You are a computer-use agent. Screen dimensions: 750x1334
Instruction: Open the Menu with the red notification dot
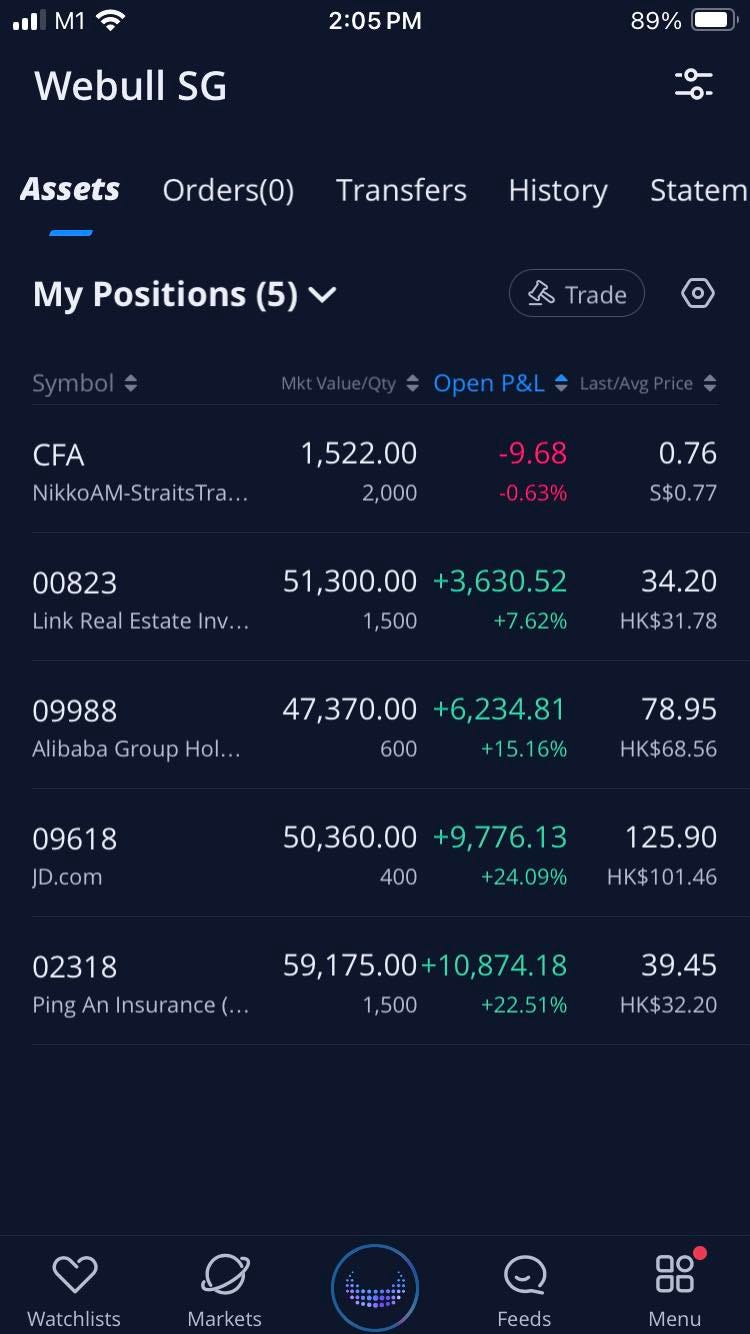674,1285
